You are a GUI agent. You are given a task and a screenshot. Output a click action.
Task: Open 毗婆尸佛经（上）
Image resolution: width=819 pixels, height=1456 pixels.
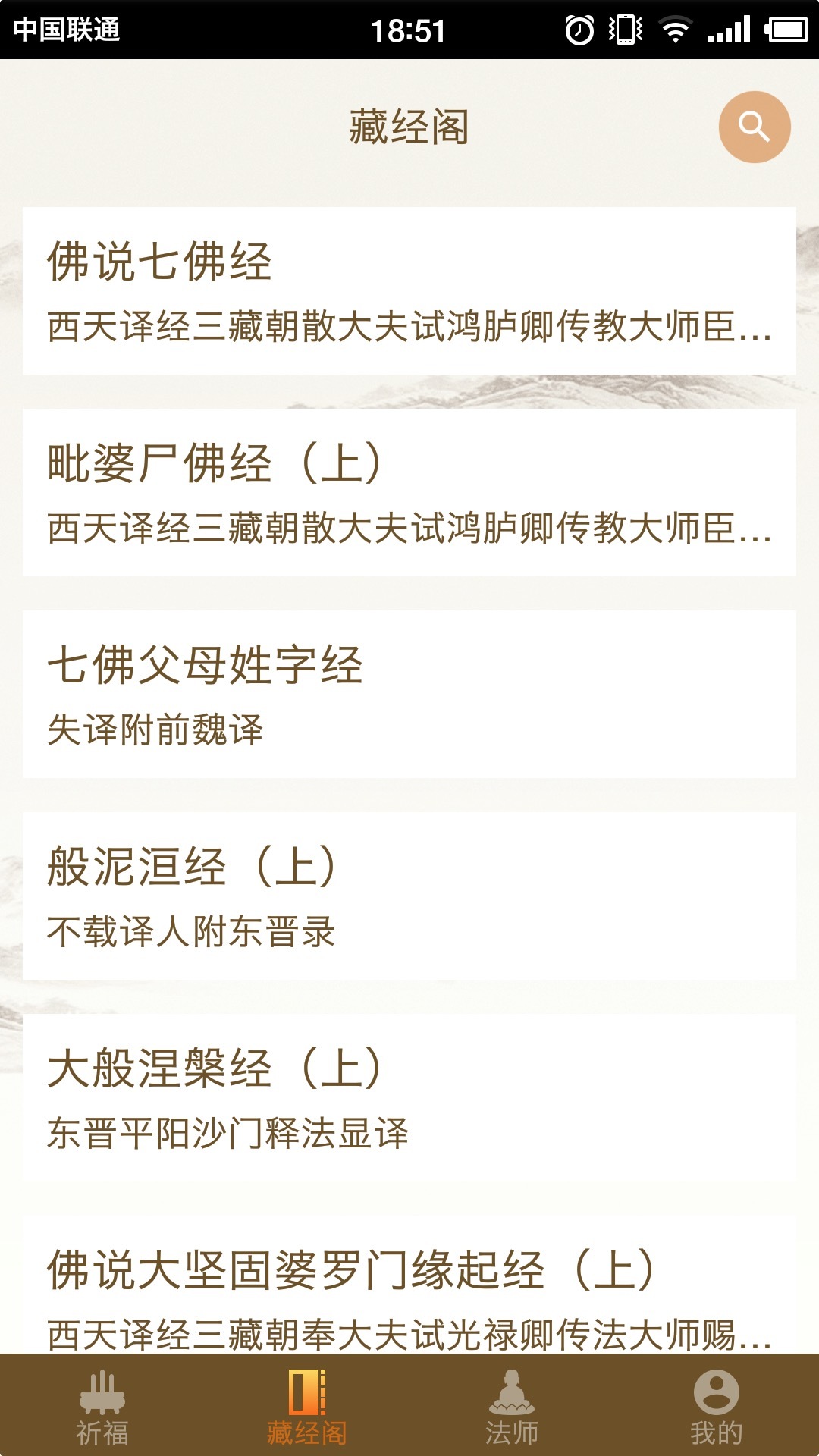click(x=409, y=492)
